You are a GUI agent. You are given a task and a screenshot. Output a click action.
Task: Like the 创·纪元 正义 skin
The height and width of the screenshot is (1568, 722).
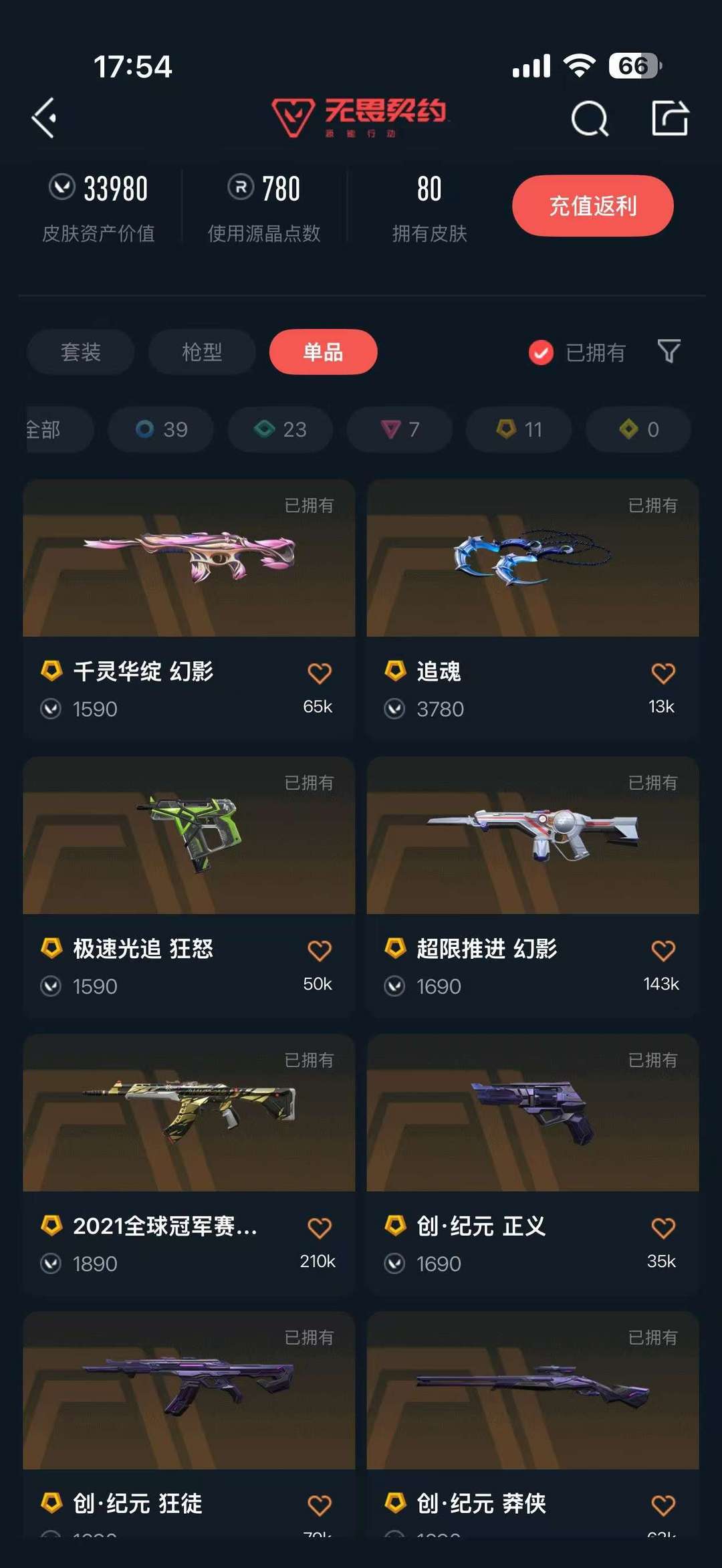pos(663,1228)
